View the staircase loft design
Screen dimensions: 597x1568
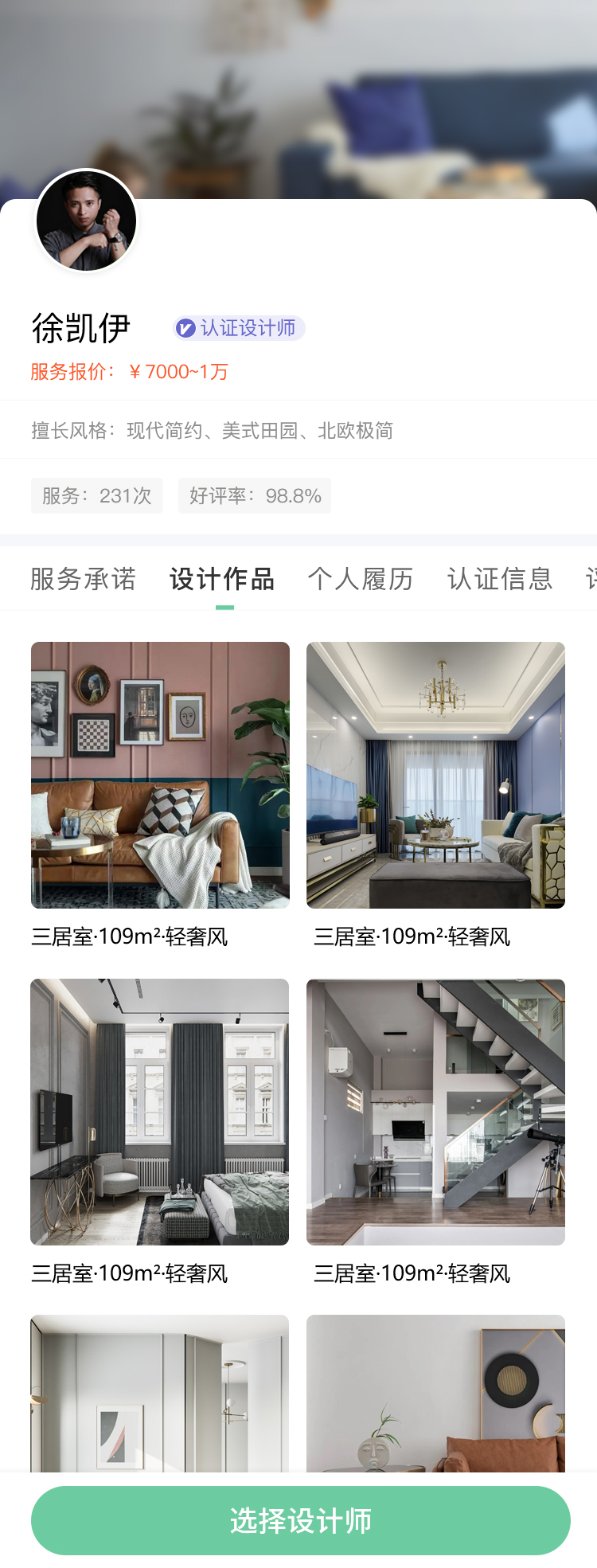tap(435, 1112)
